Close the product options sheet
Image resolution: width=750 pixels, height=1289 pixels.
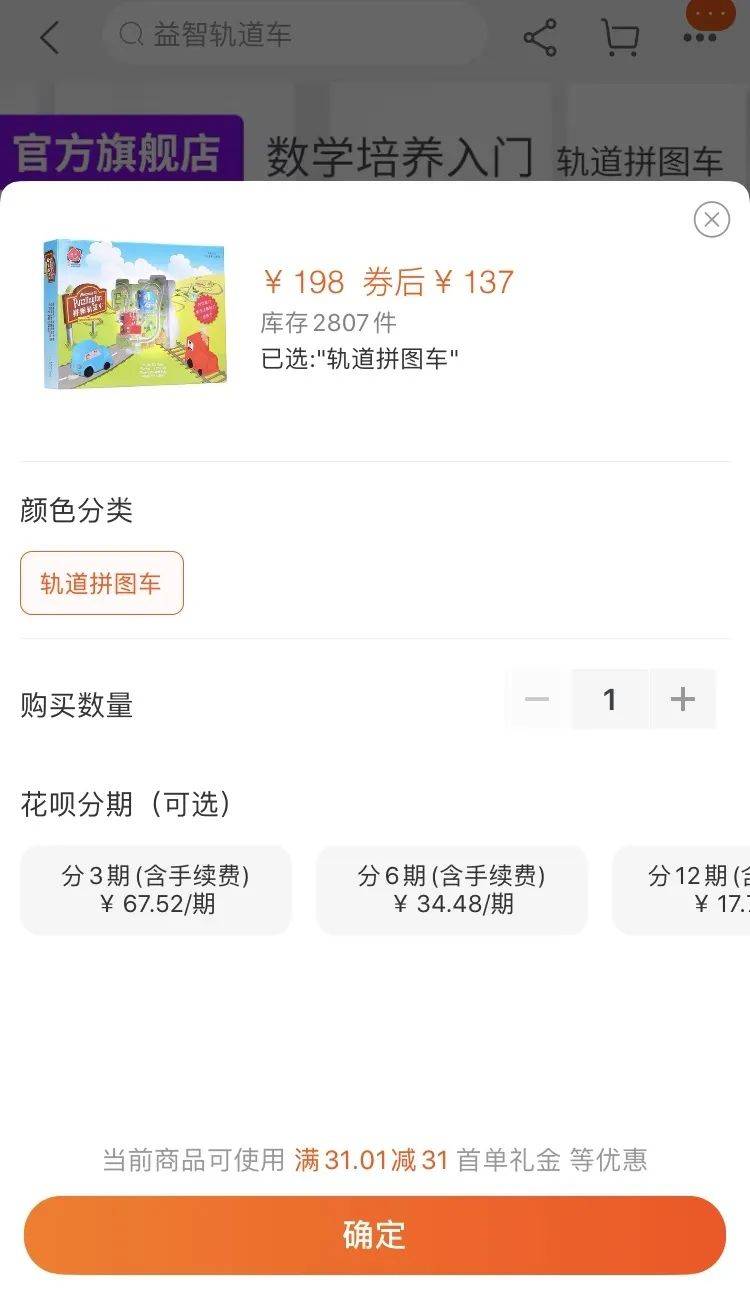click(711, 219)
